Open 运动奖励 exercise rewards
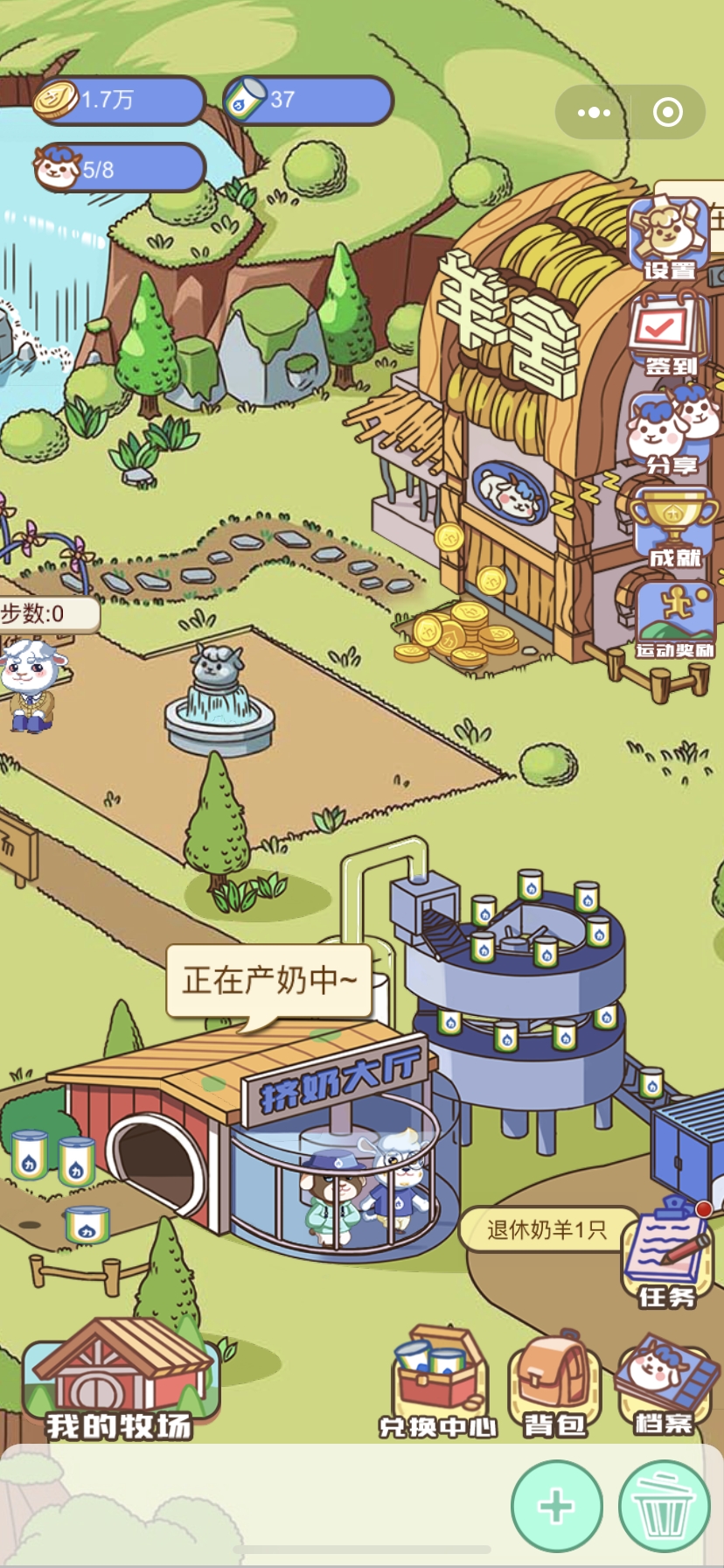Image resolution: width=724 pixels, height=1568 pixels. pos(675,621)
